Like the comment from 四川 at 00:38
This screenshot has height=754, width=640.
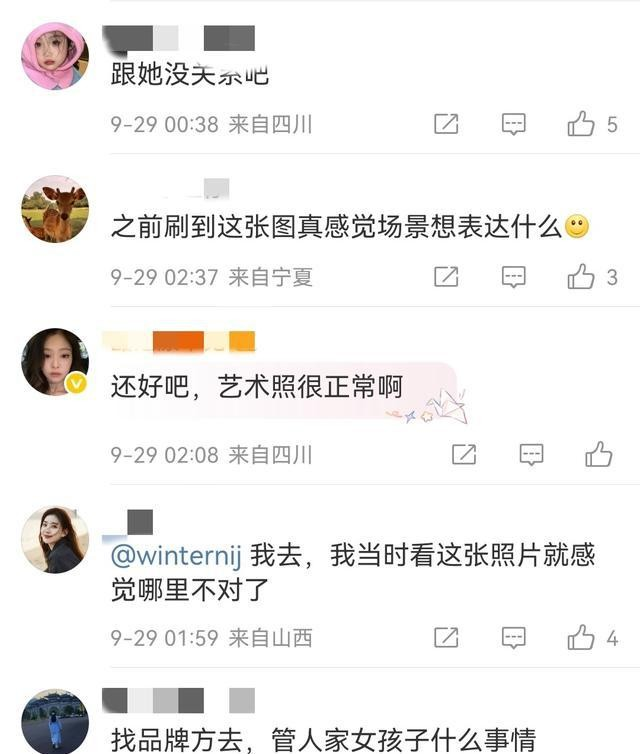pos(581,124)
